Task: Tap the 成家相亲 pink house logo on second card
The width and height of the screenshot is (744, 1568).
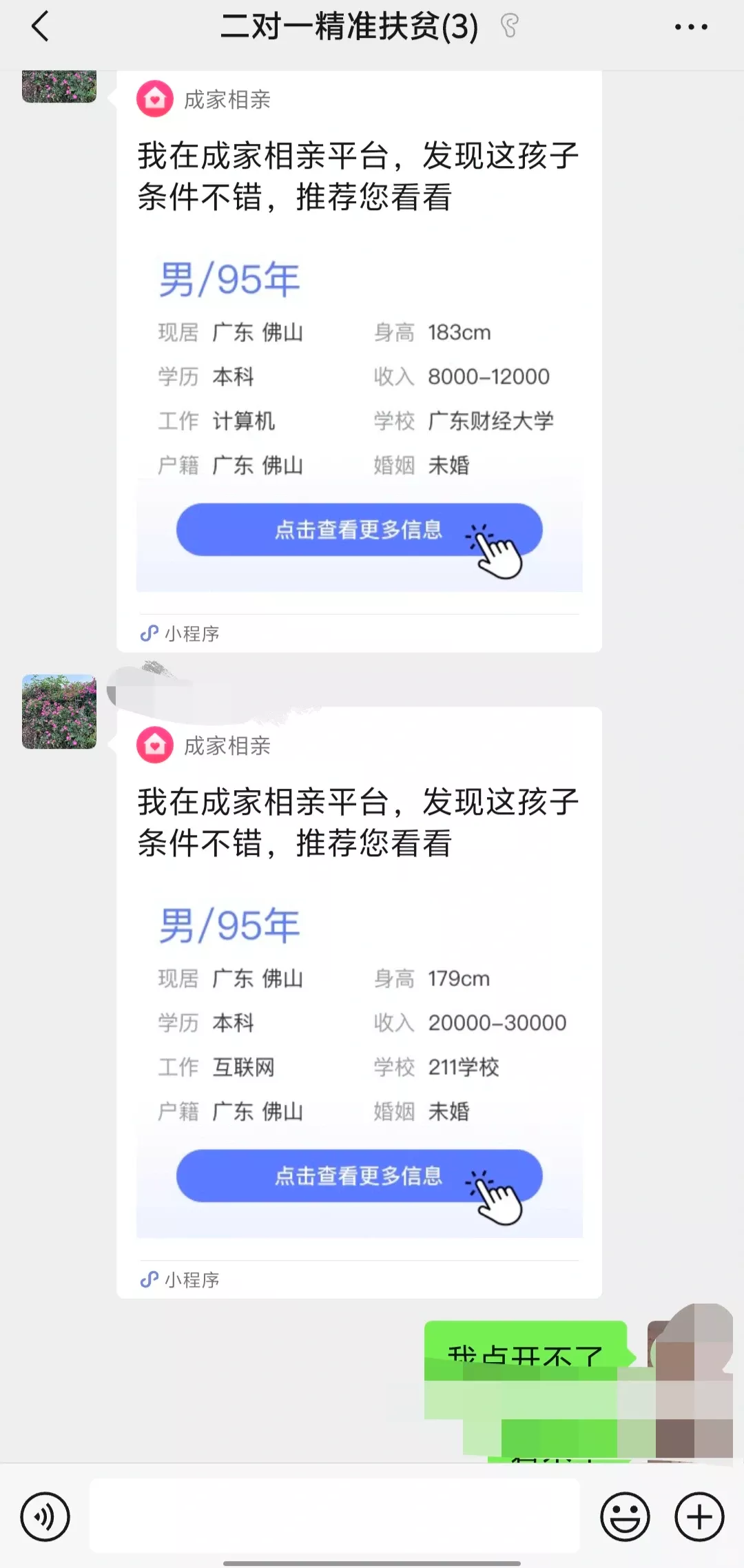Action: pos(154,745)
